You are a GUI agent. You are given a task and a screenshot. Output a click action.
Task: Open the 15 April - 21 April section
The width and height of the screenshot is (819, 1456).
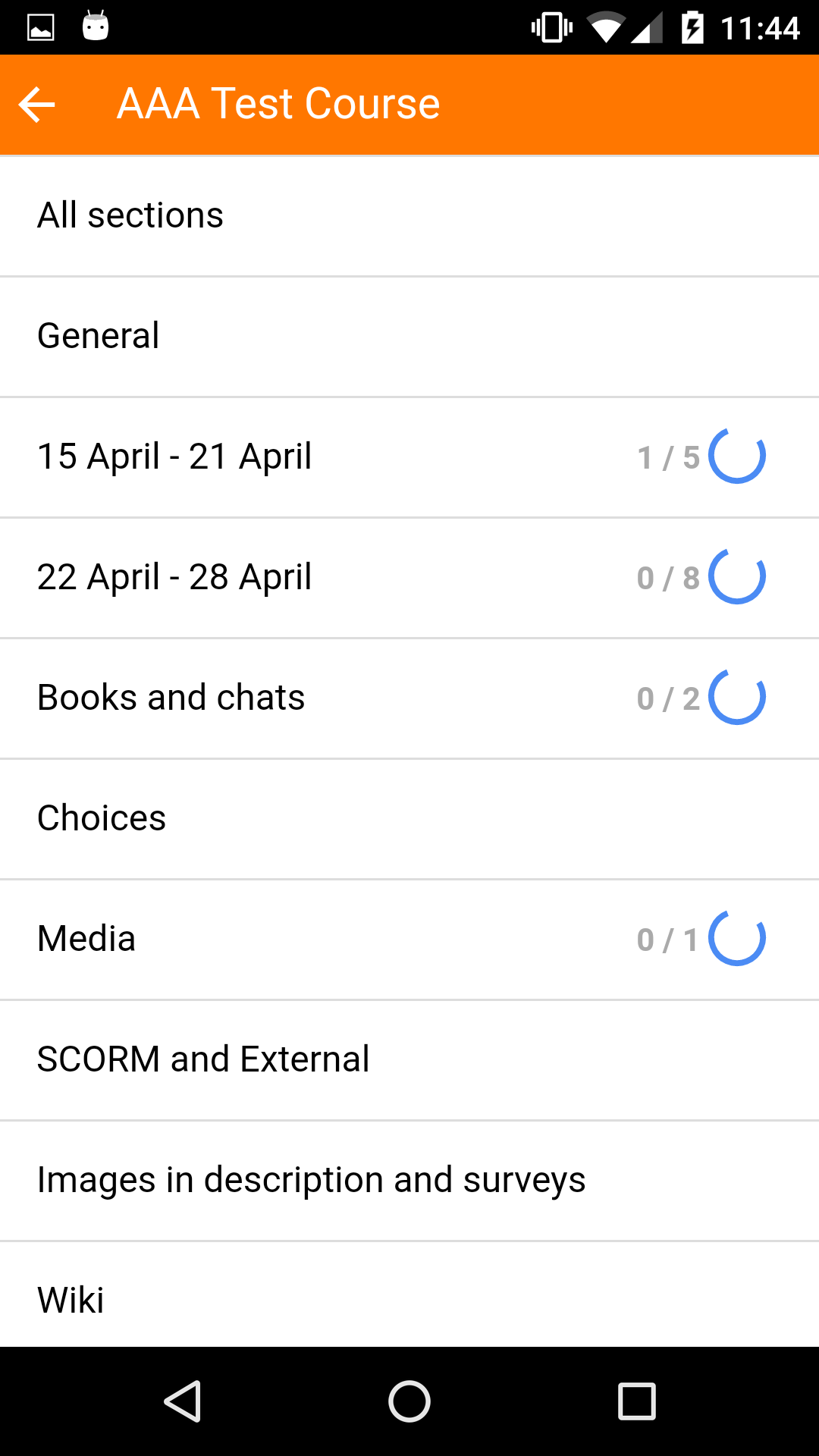409,457
